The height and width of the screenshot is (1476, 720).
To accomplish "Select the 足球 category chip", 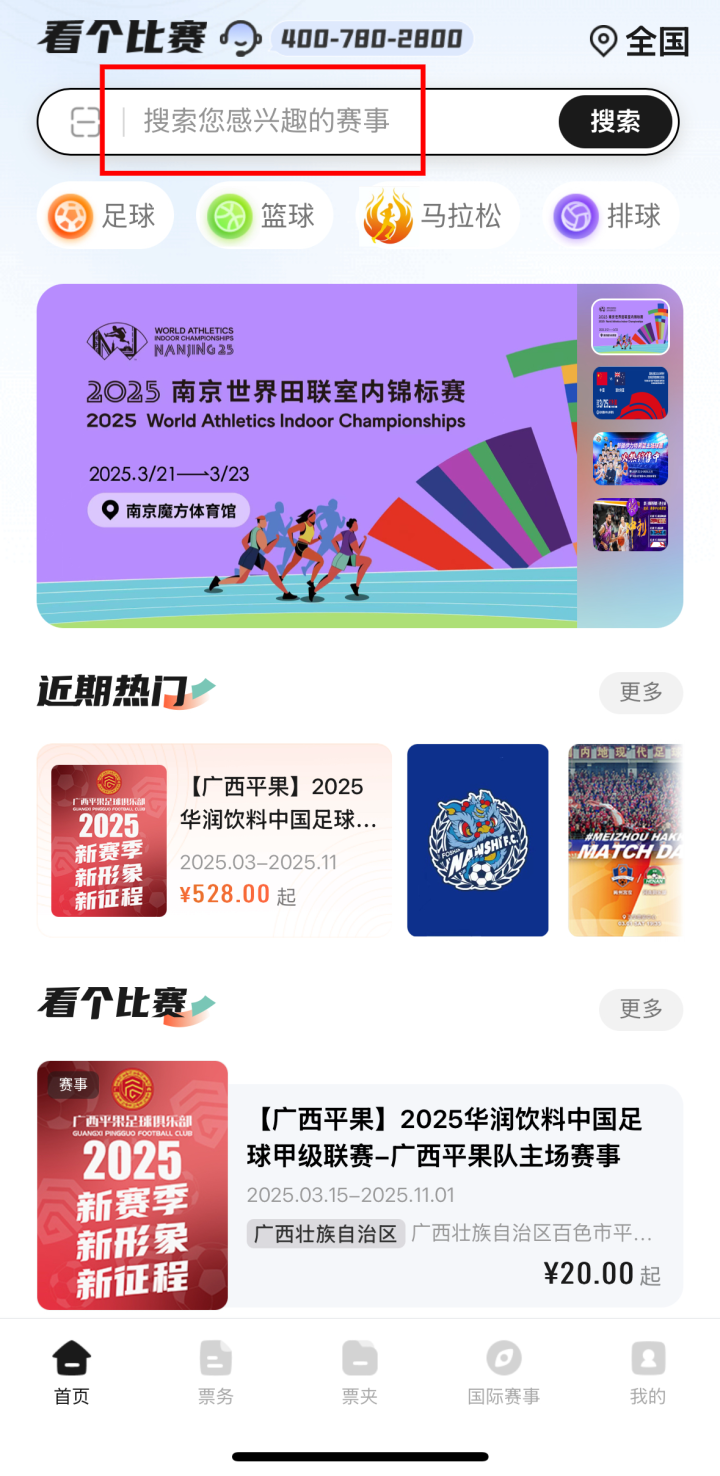I will tap(105, 216).
